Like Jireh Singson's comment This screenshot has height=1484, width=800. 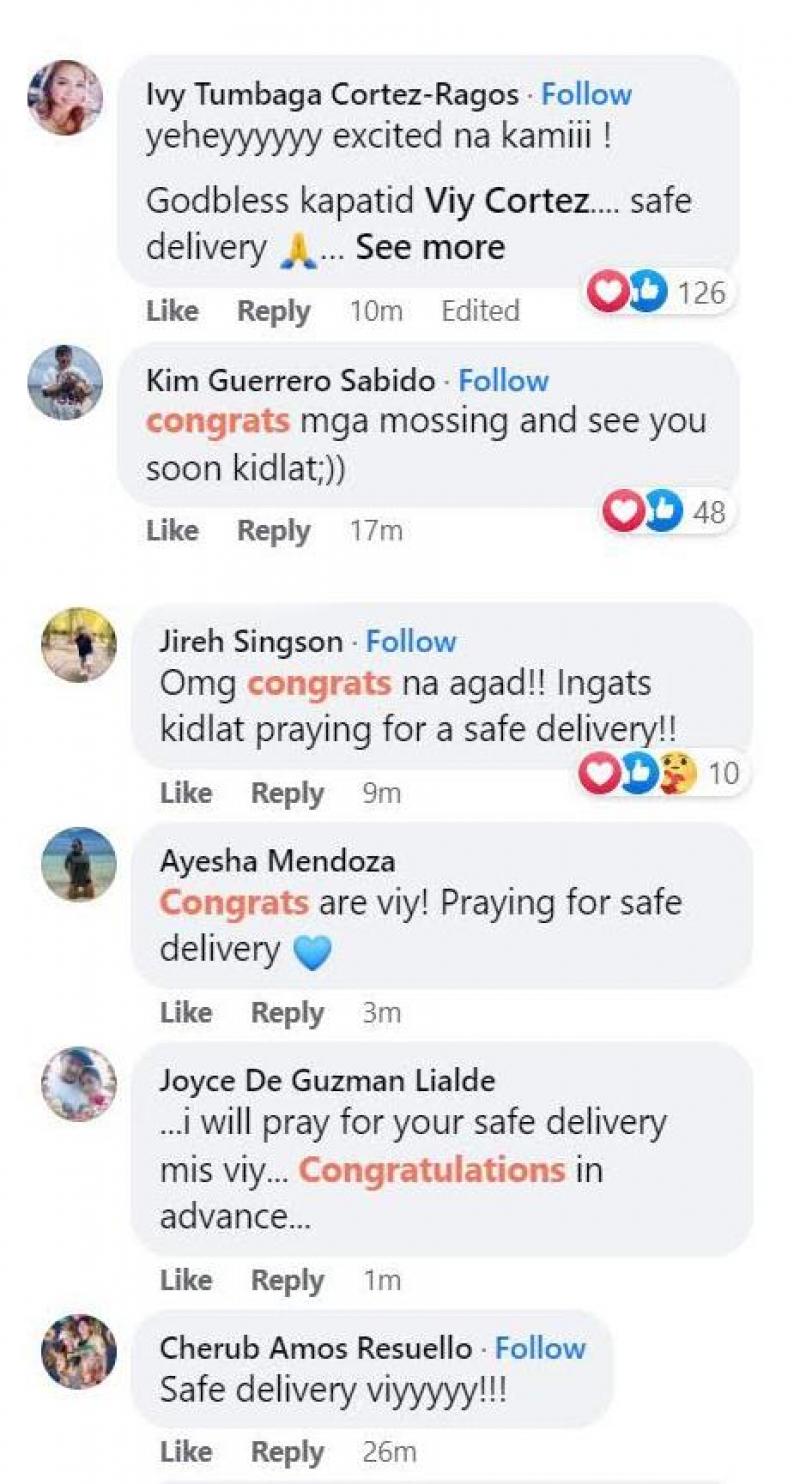(186, 793)
